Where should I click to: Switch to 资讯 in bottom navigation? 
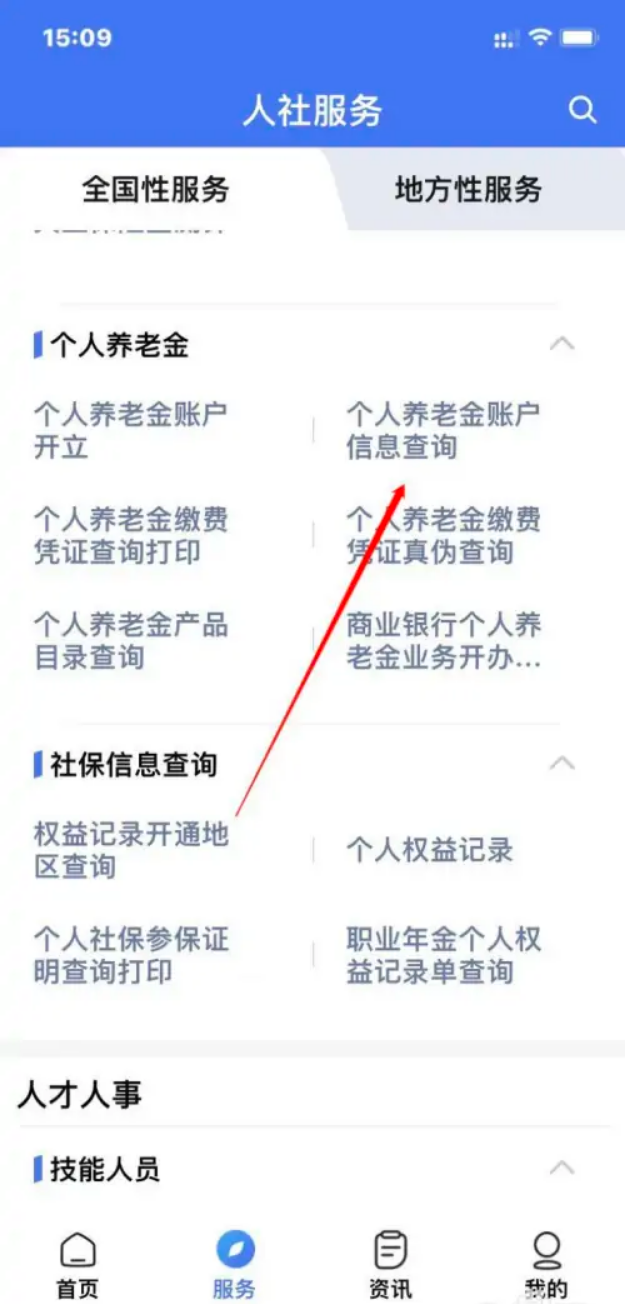[x=390, y=1265]
